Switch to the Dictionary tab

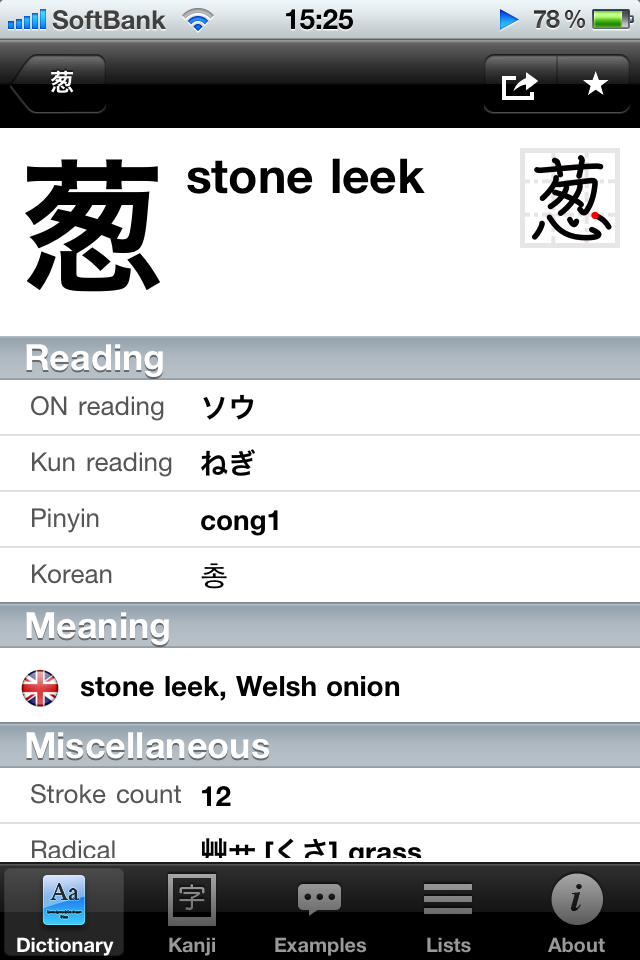click(x=64, y=912)
